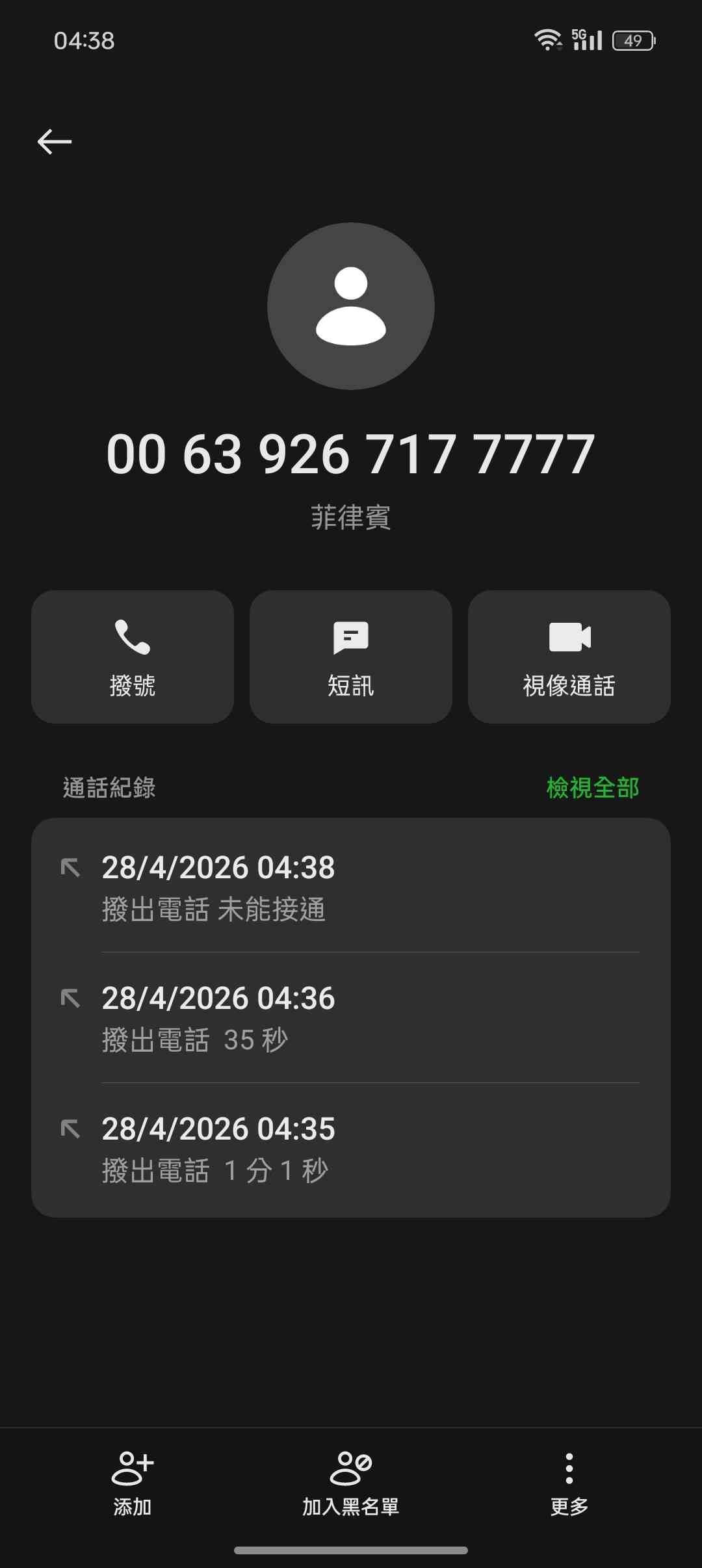Send a 短訊 to this number
The width and height of the screenshot is (702, 1568).
point(351,657)
